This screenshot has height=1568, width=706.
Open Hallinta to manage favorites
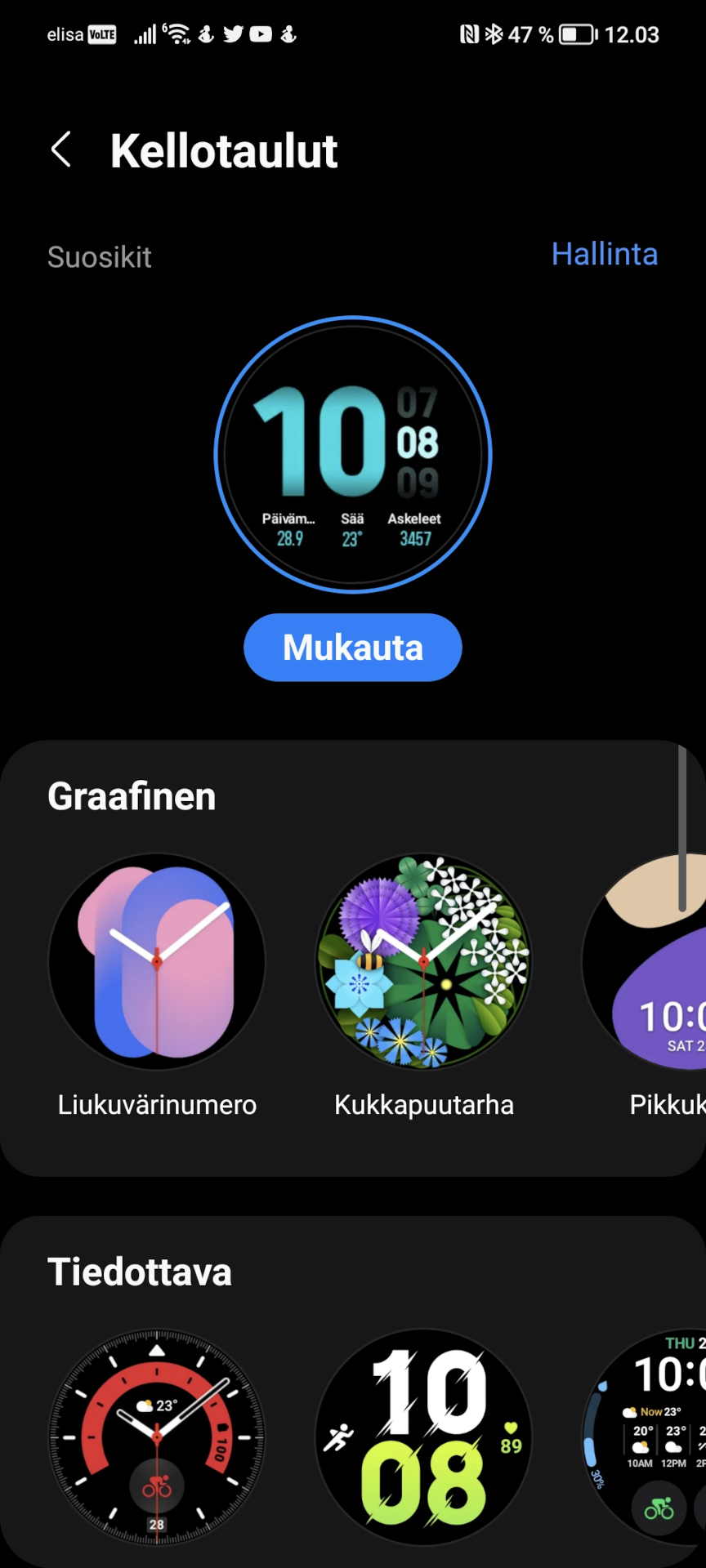[x=604, y=254]
